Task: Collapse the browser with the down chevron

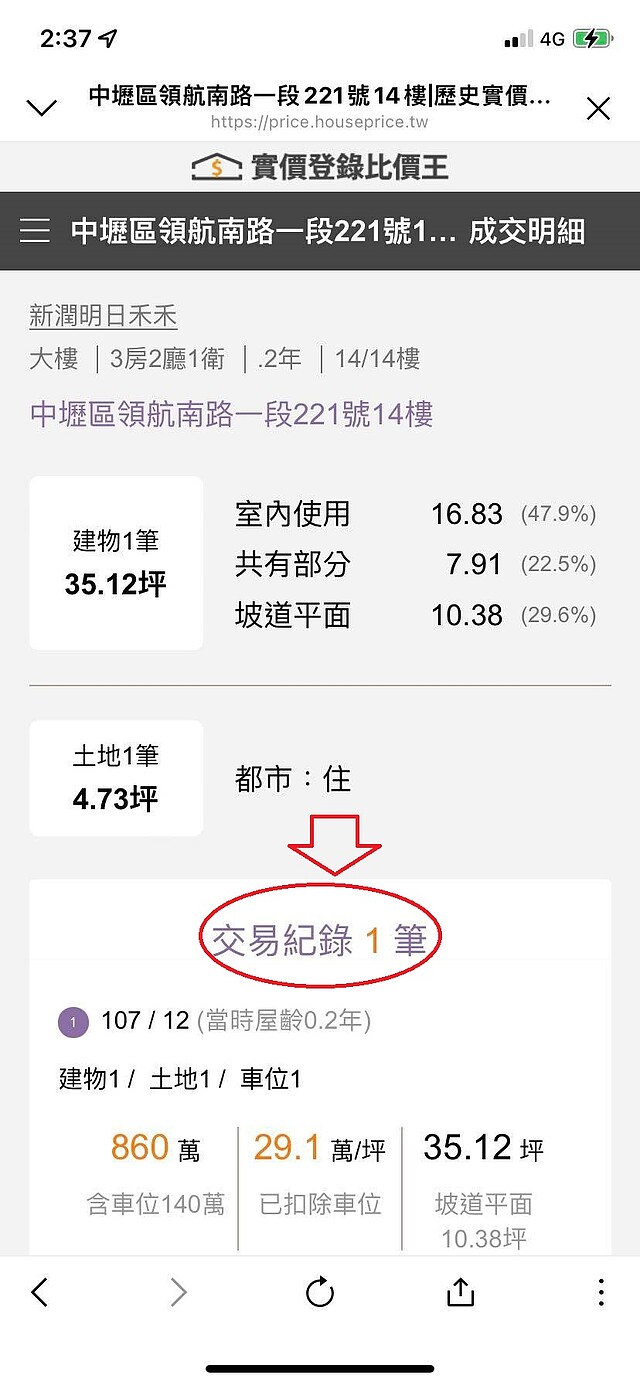Action: (42, 108)
